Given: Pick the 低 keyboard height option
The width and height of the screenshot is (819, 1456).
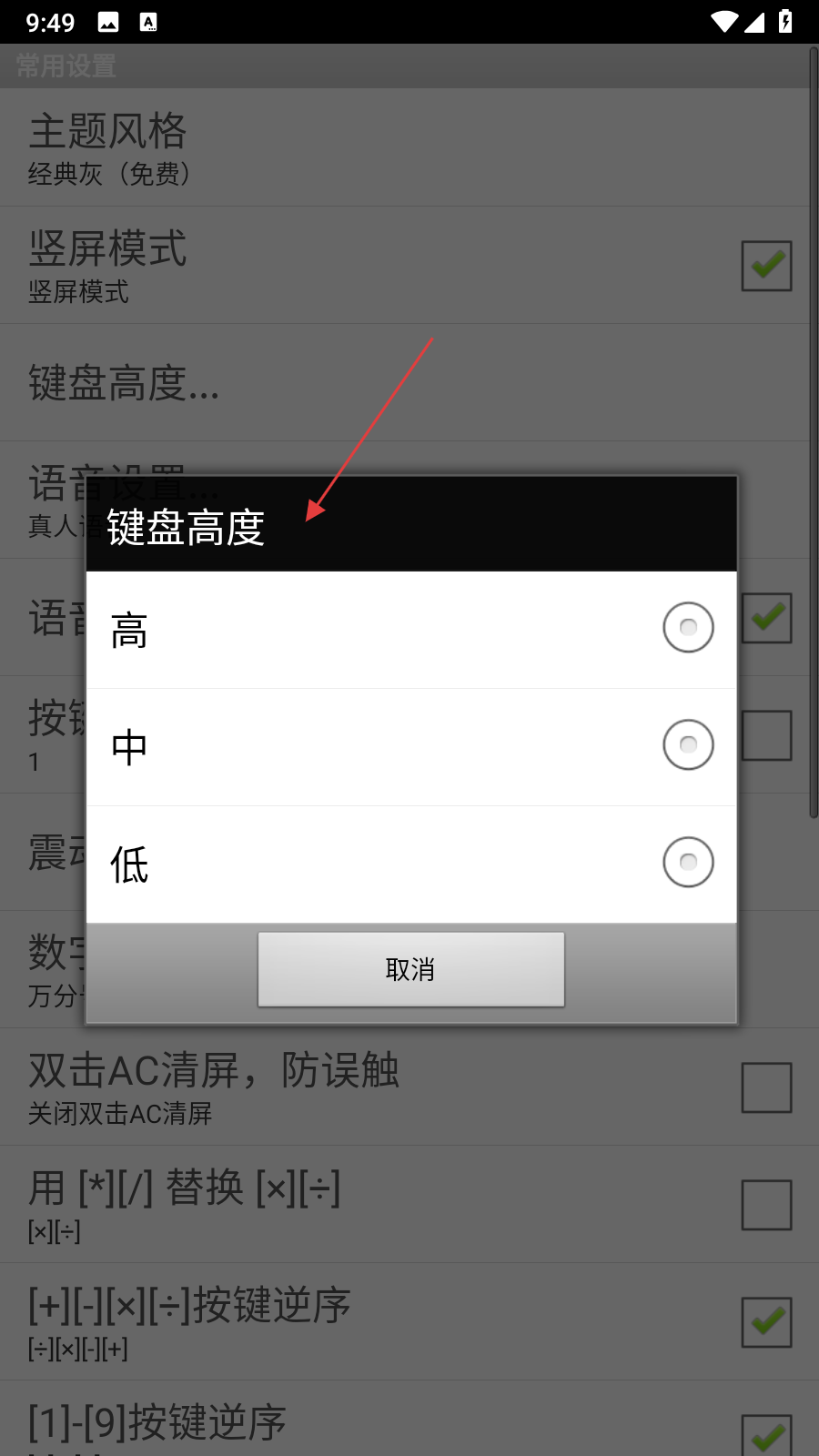Looking at the screenshot, I should (411, 864).
